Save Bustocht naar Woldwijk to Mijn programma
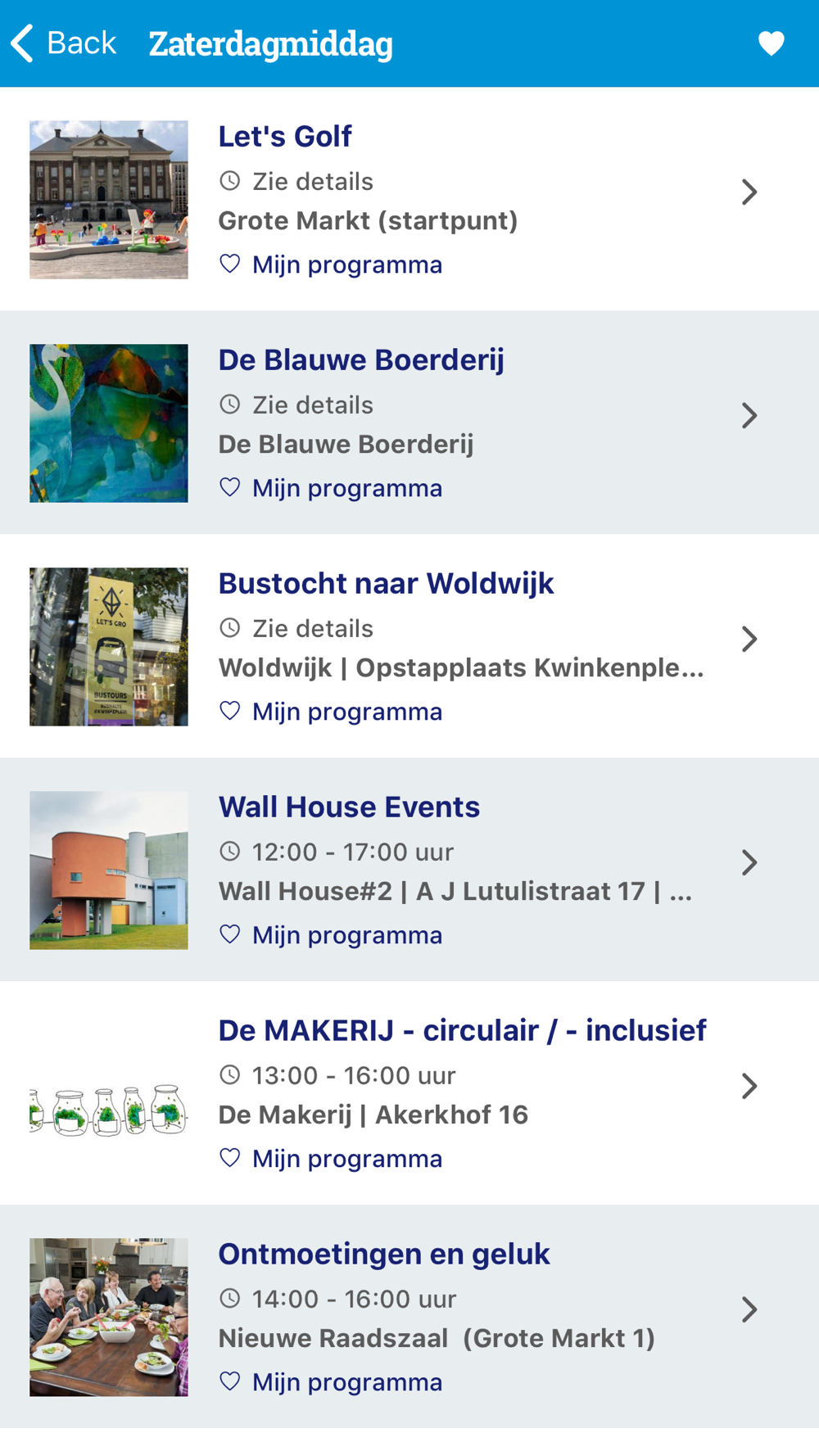Viewport: 819px width, 1456px height. pyautogui.click(x=331, y=712)
